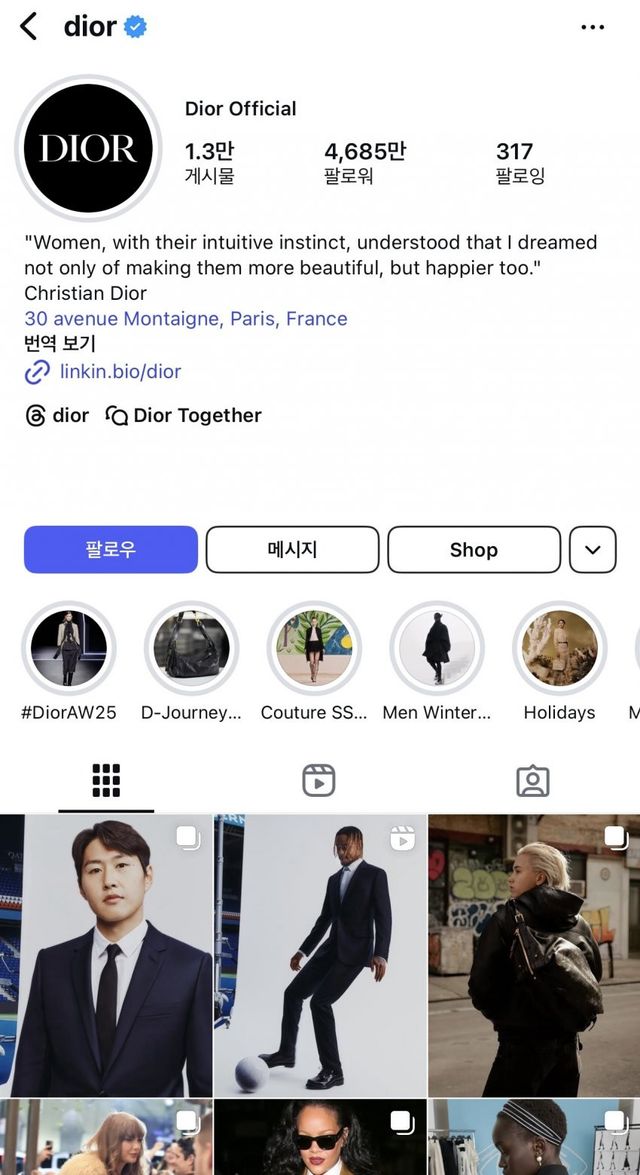Image resolution: width=640 pixels, height=1175 pixels.
Task: View the Holidays highlight
Action: 559,648
